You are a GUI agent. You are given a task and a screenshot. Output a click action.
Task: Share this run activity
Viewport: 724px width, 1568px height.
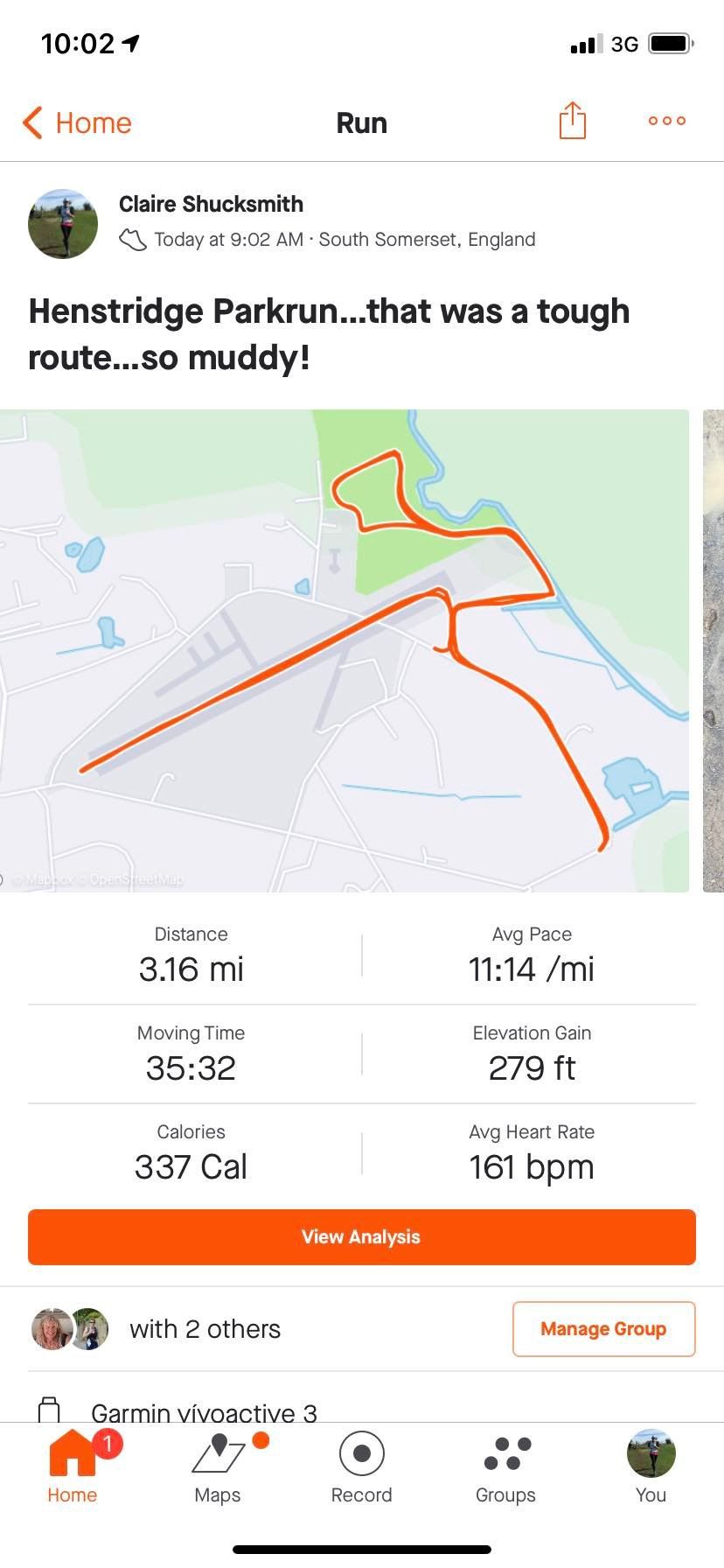(x=572, y=121)
